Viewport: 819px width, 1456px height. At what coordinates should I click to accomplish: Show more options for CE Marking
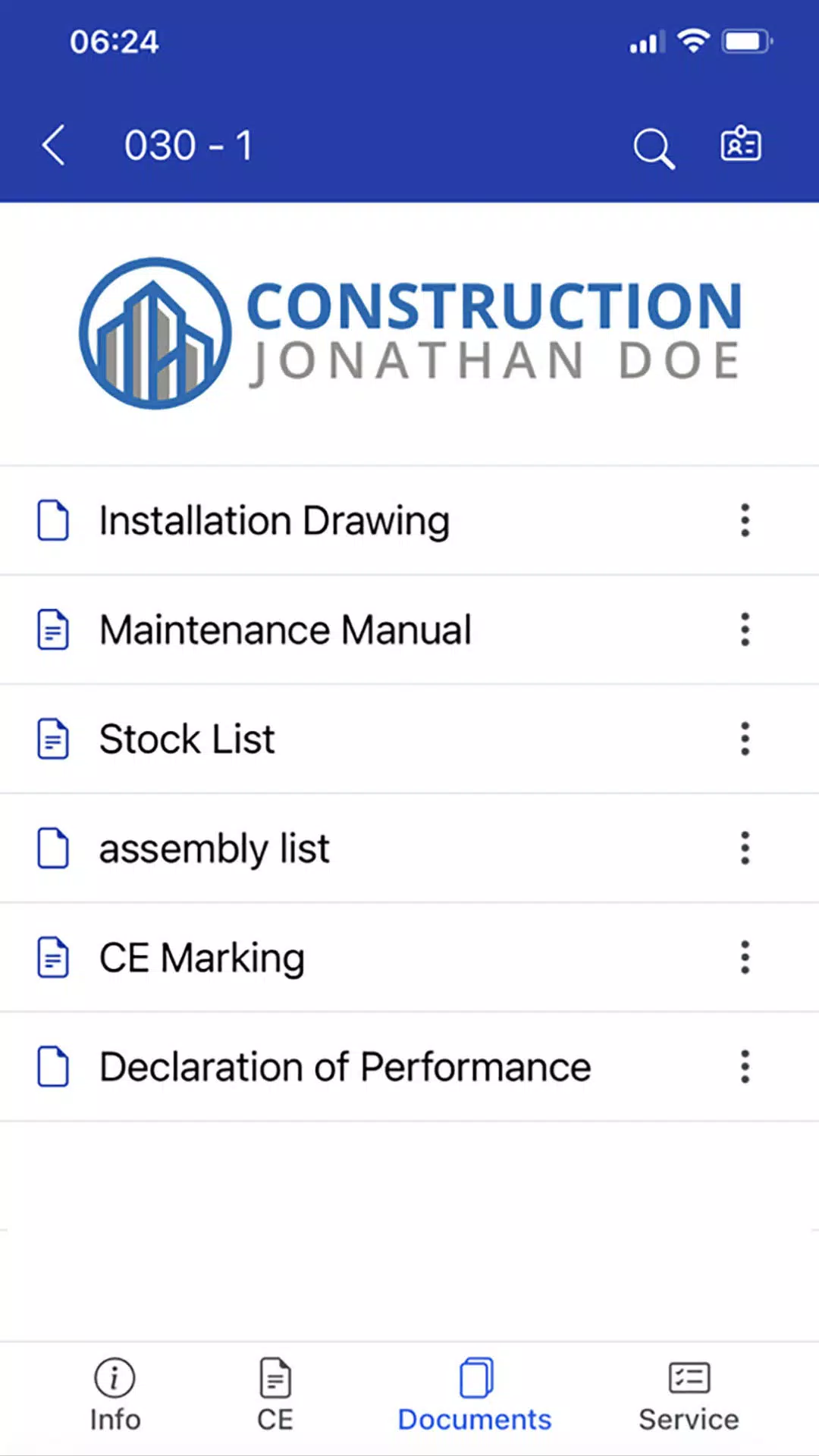coord(745,958)
